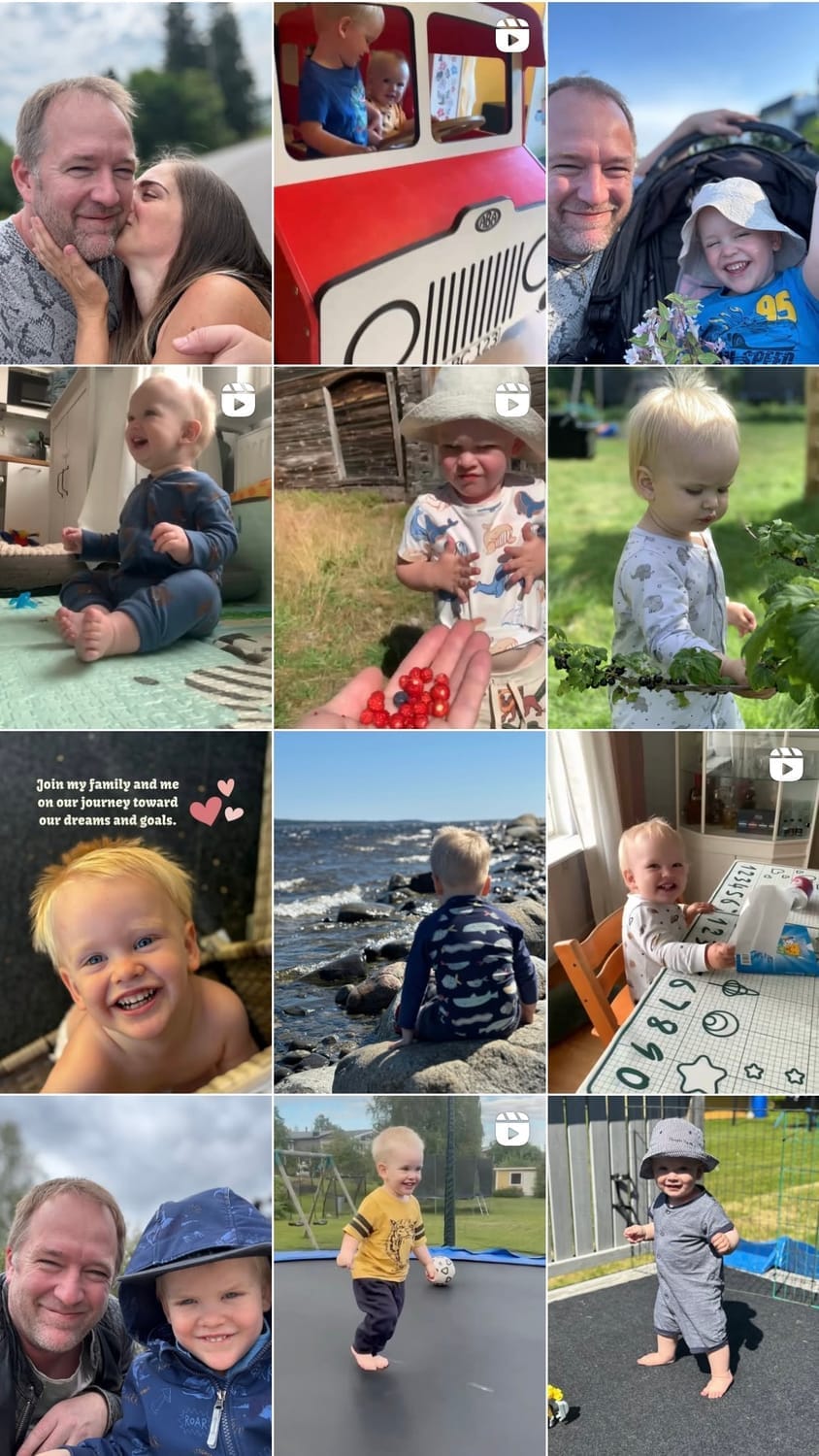Play the reel of baby at numbers table
The height and width of the screenshot is (1456, 819).
(683, 912)
